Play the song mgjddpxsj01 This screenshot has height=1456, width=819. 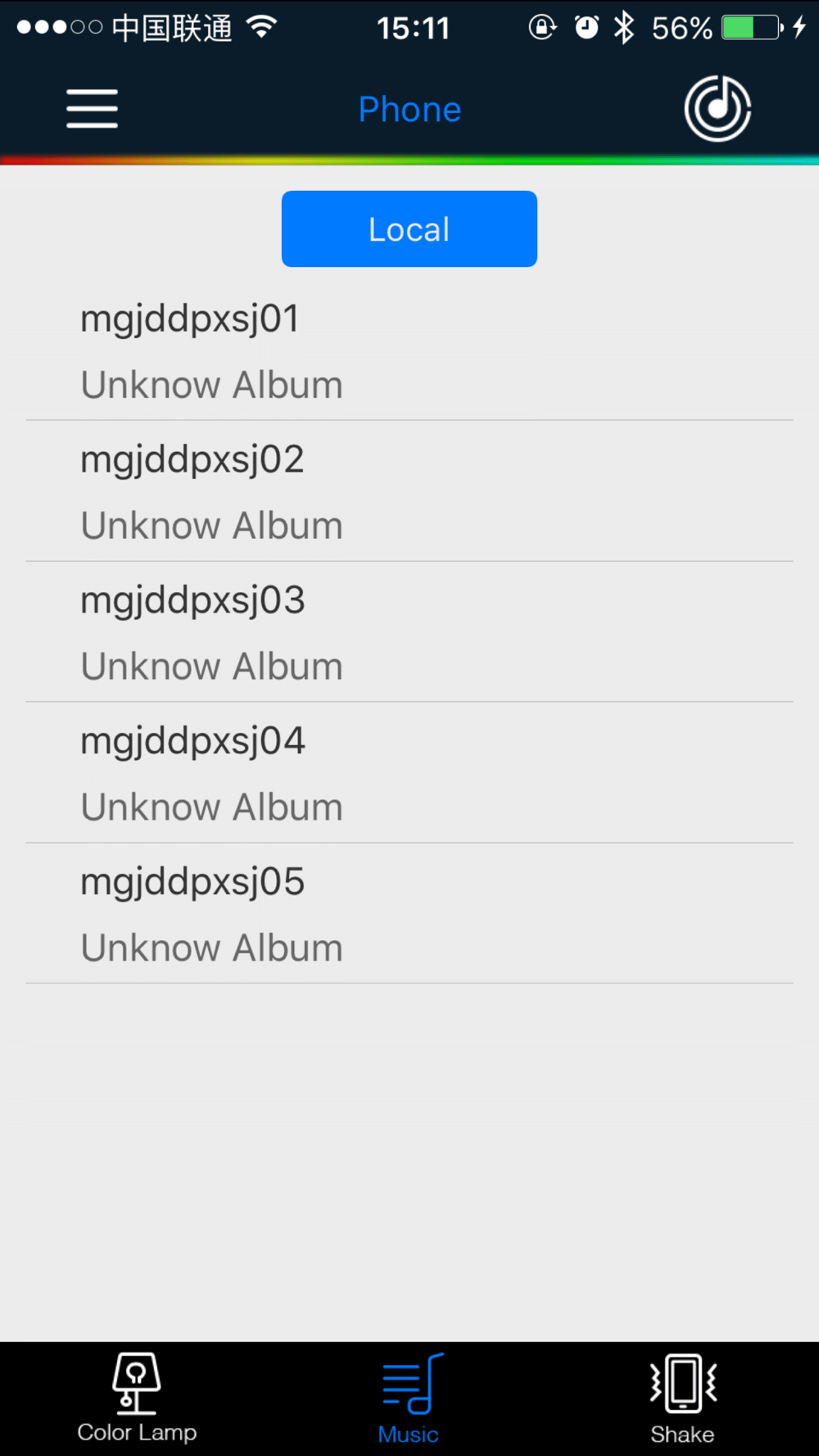(409, 350)
